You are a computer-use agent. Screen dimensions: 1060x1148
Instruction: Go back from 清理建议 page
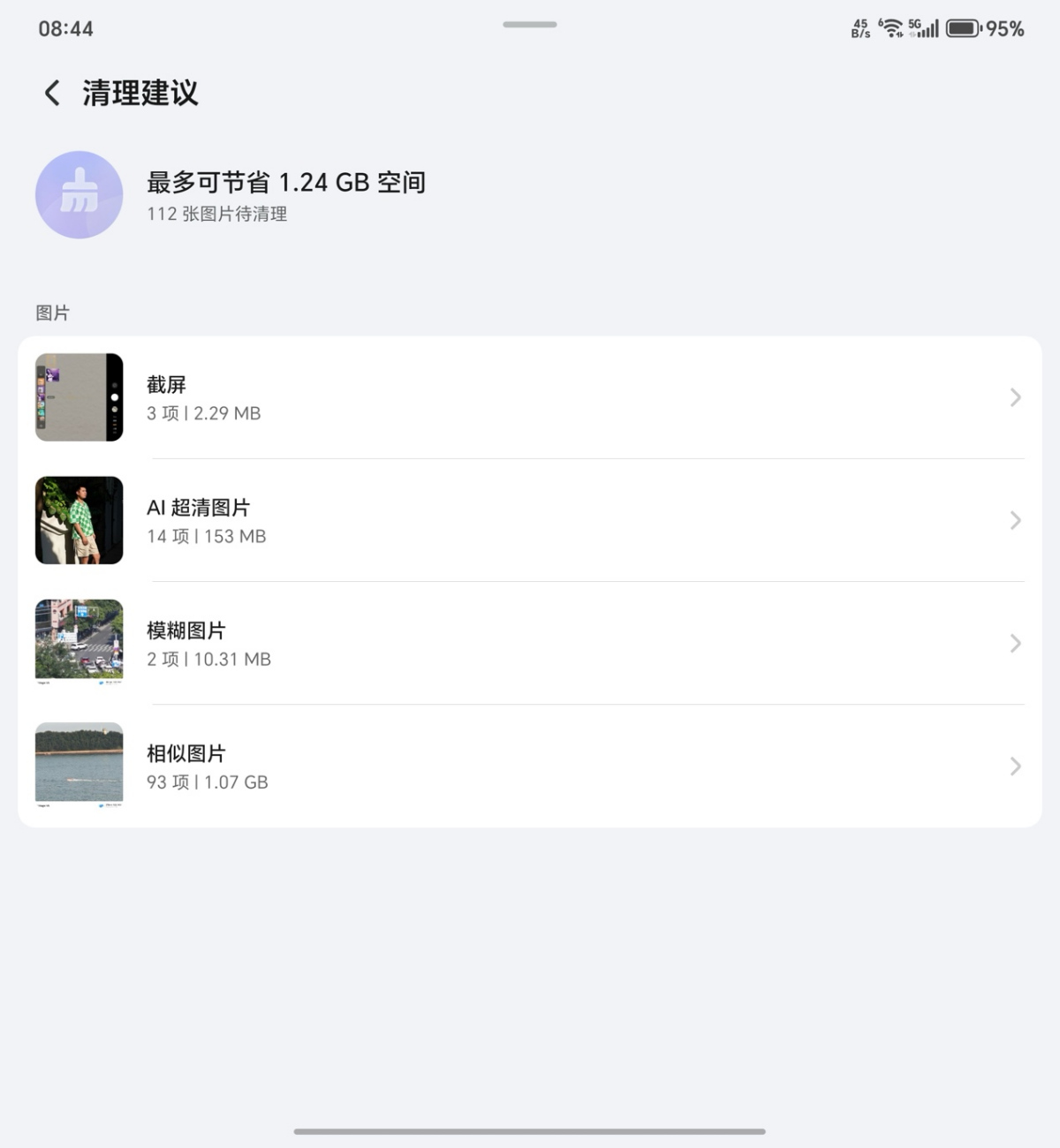click(52, 93)
